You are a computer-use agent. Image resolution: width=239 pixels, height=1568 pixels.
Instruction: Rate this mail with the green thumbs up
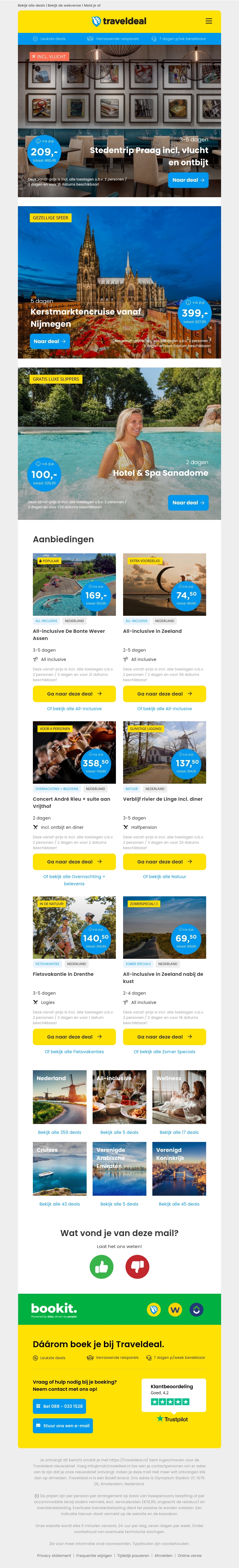(102, 1267)
